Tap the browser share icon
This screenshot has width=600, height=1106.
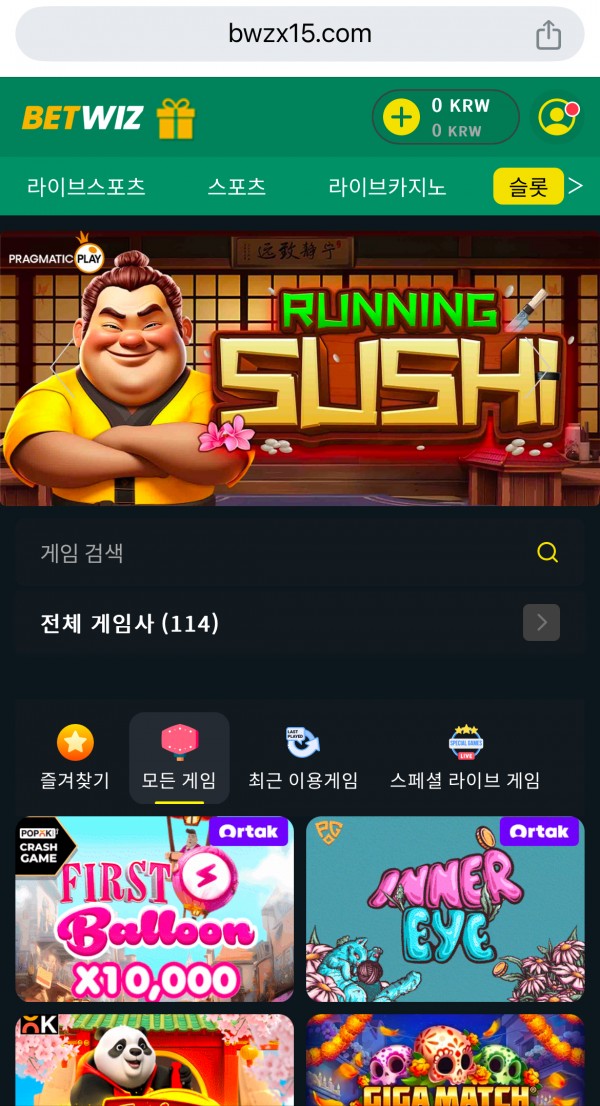point(548,36)
